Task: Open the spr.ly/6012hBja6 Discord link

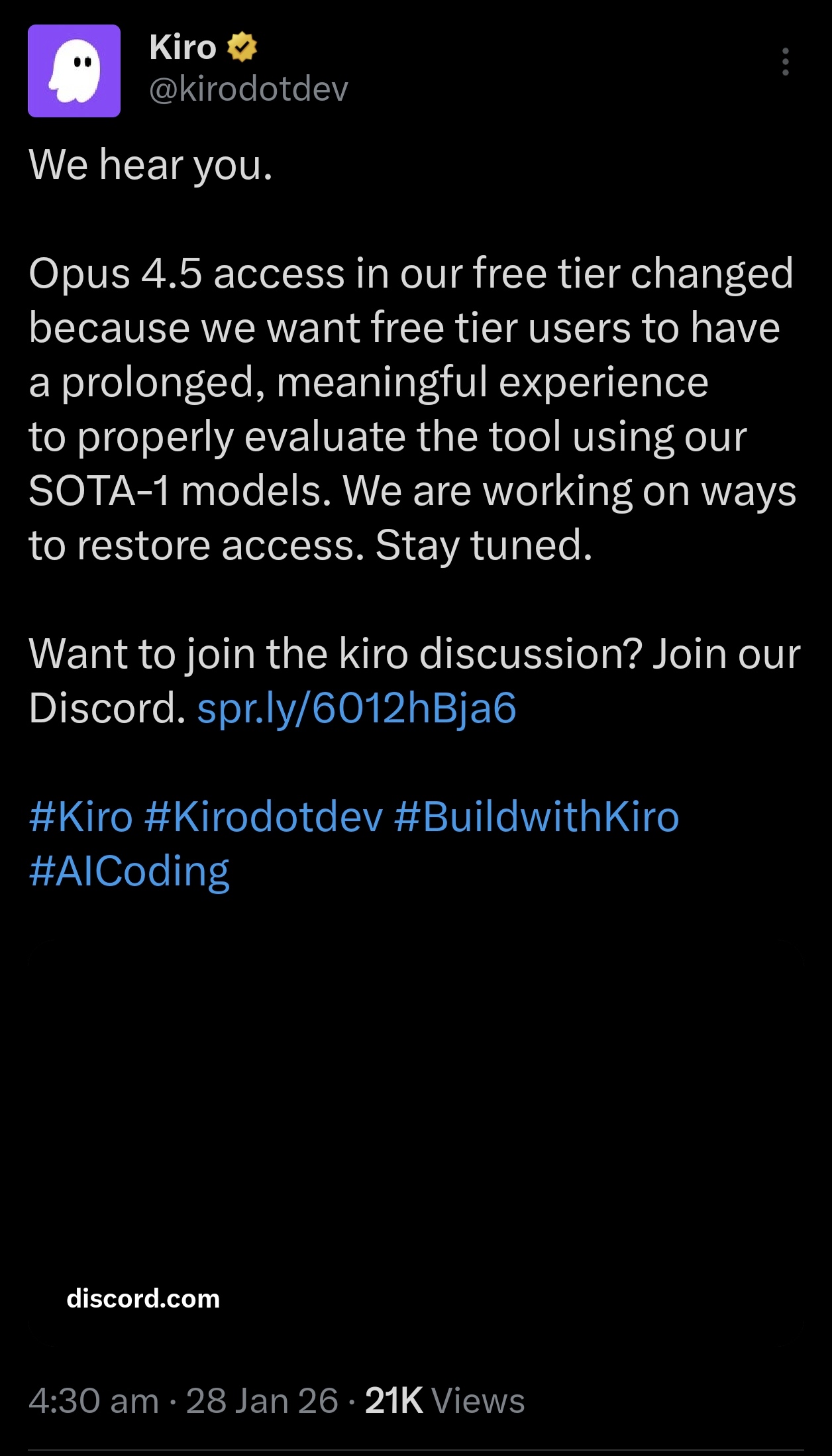Action: [357, 708]
